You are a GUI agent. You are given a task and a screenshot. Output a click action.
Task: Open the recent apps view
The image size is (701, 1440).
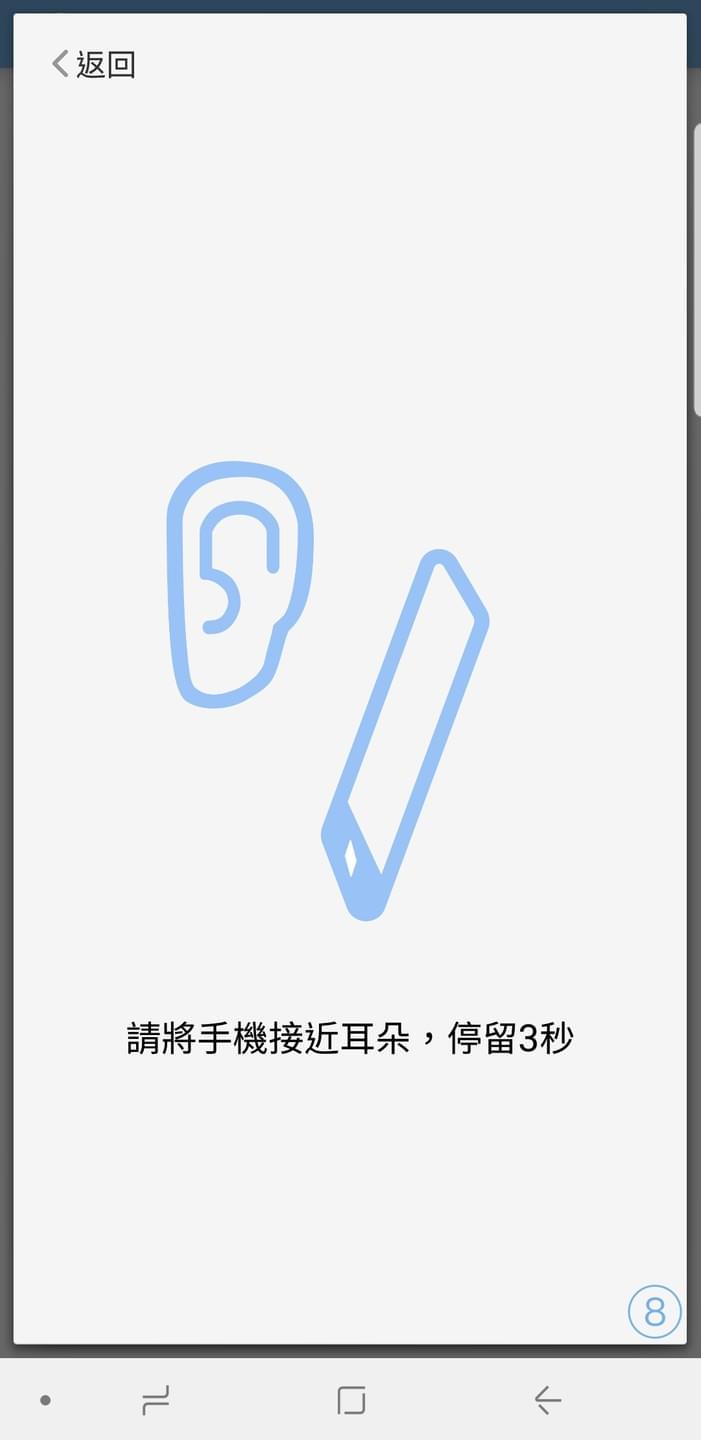tap(156, 1400)
